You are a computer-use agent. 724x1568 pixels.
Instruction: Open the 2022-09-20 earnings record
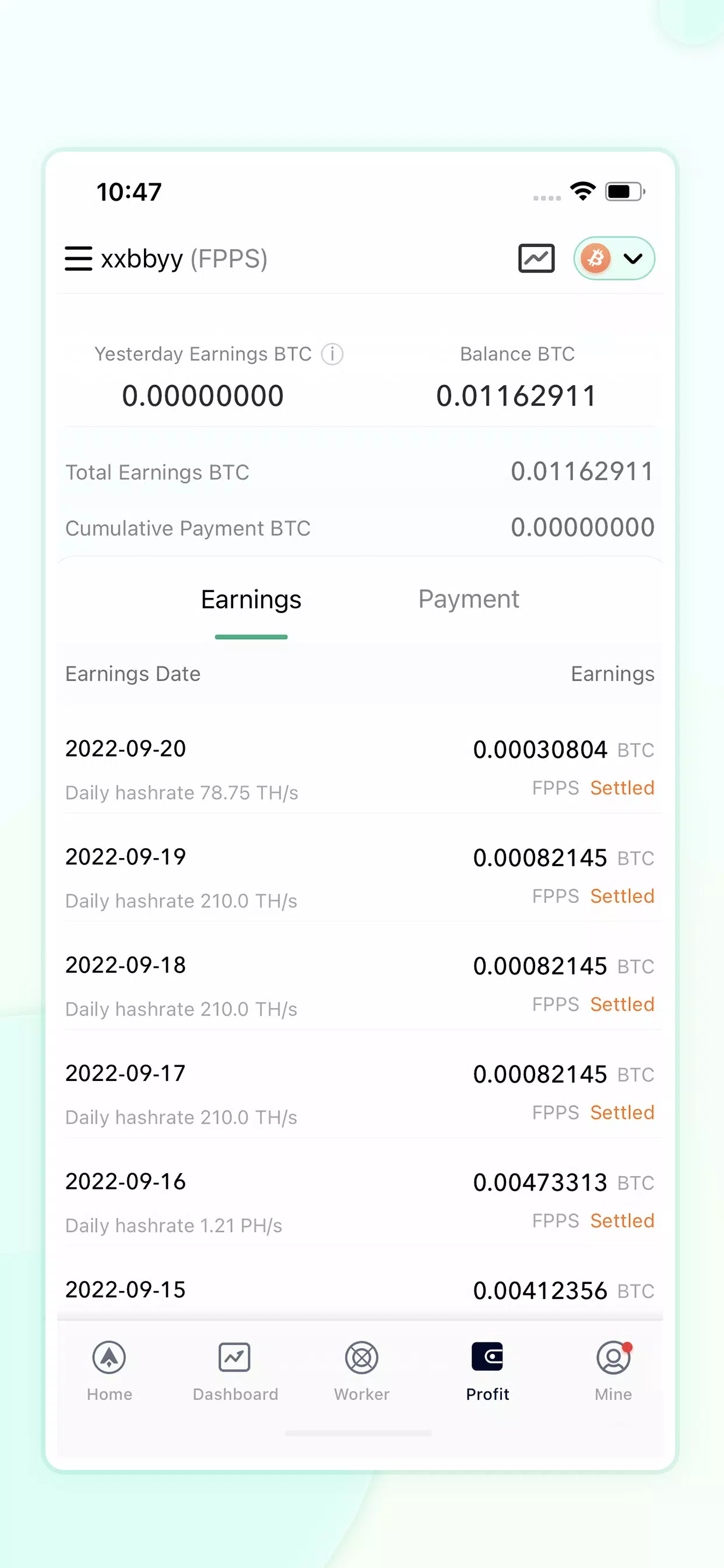point(360,769)
